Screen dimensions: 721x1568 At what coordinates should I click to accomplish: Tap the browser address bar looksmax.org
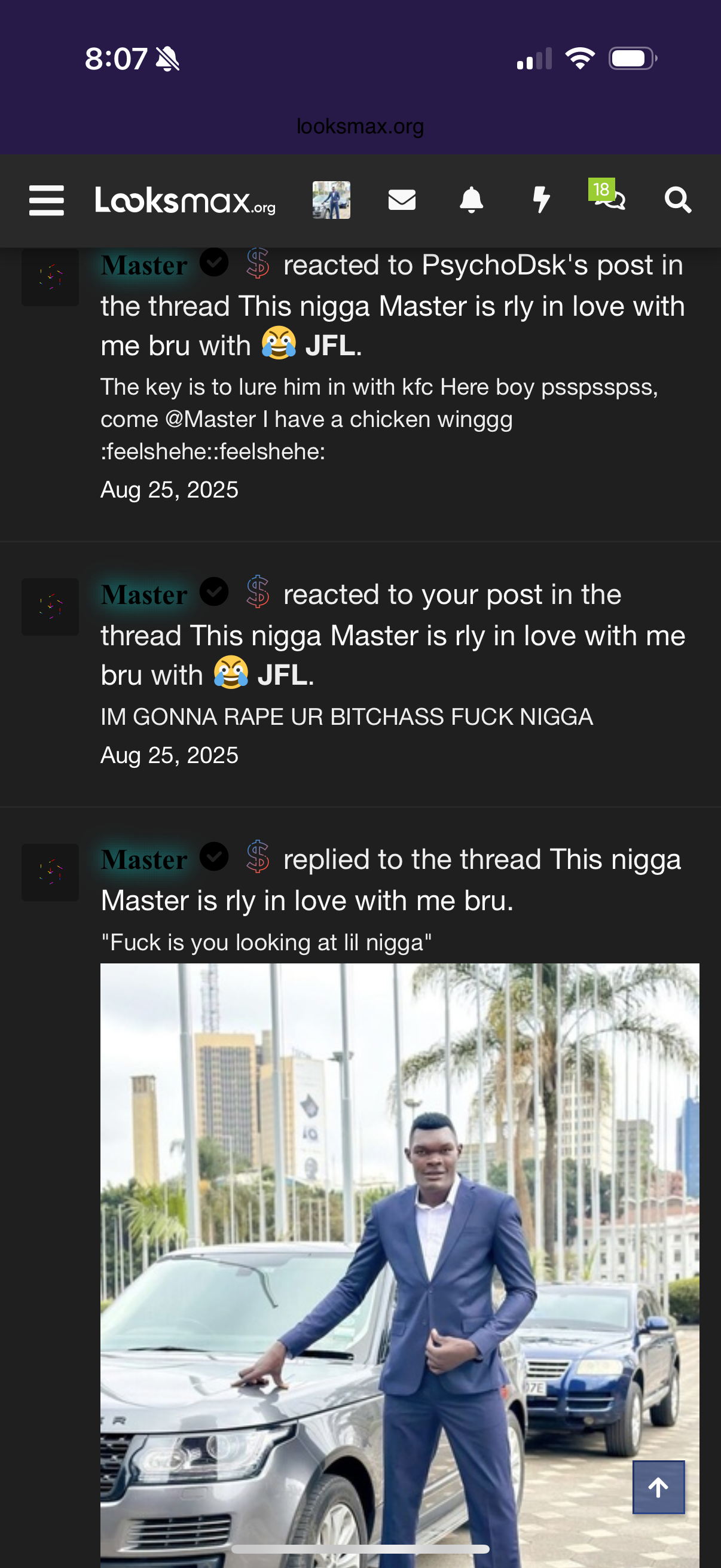click(x=360, y=127)
